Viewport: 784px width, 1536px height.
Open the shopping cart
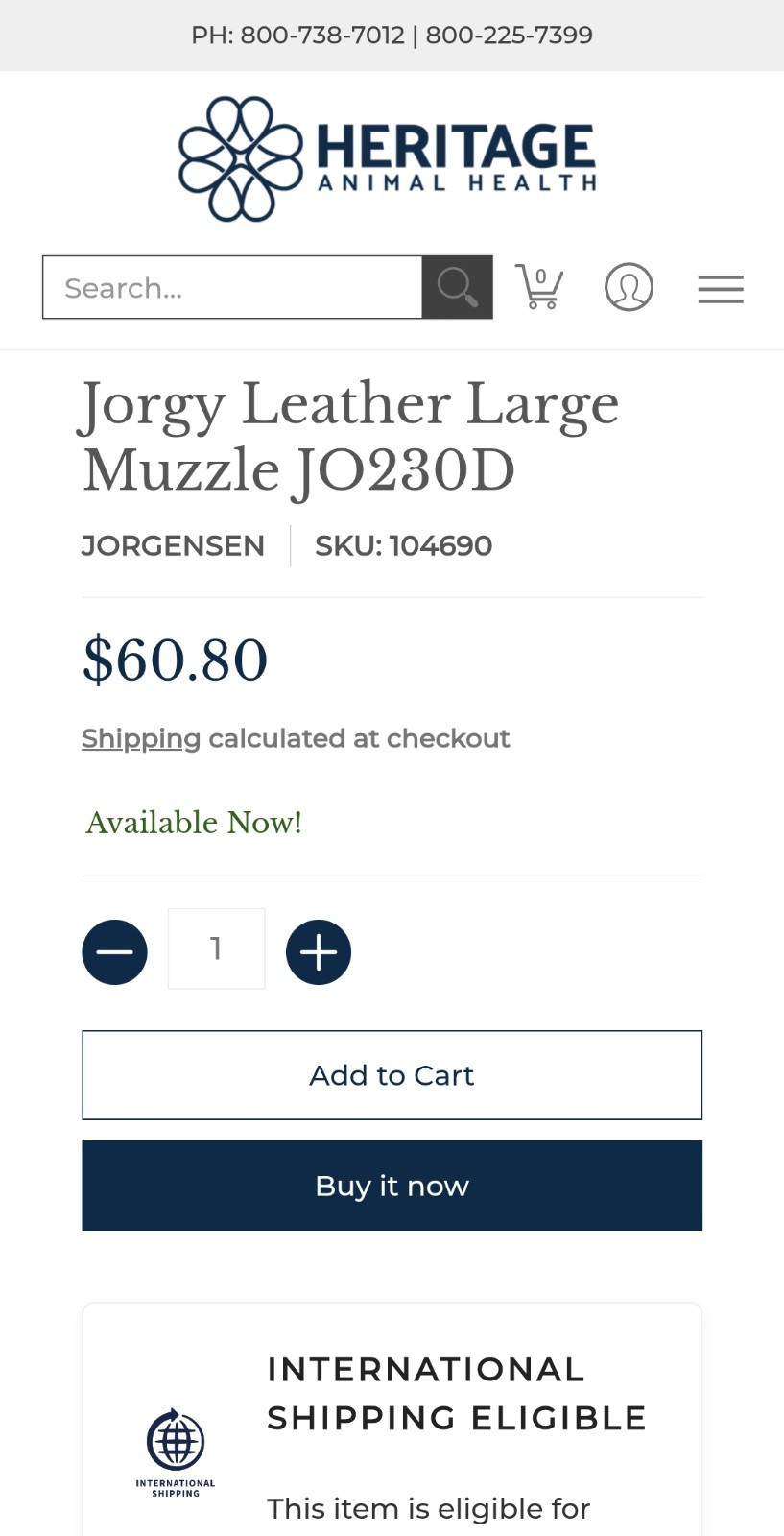click(x=538, y=287)
